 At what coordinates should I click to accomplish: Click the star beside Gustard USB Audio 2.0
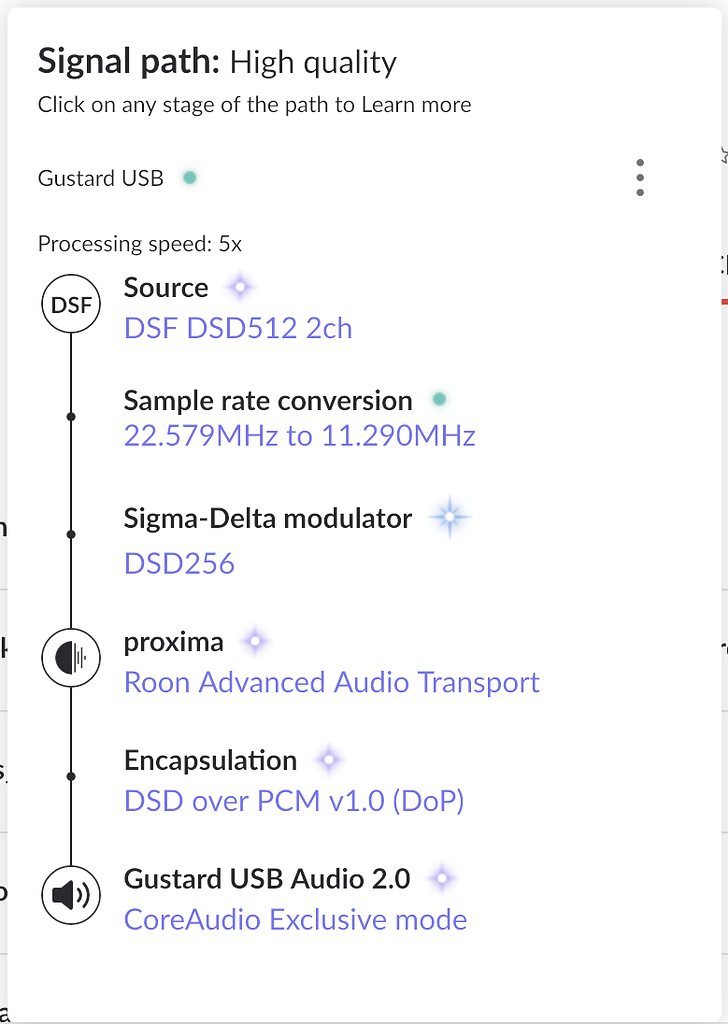(x=441, y=877)
